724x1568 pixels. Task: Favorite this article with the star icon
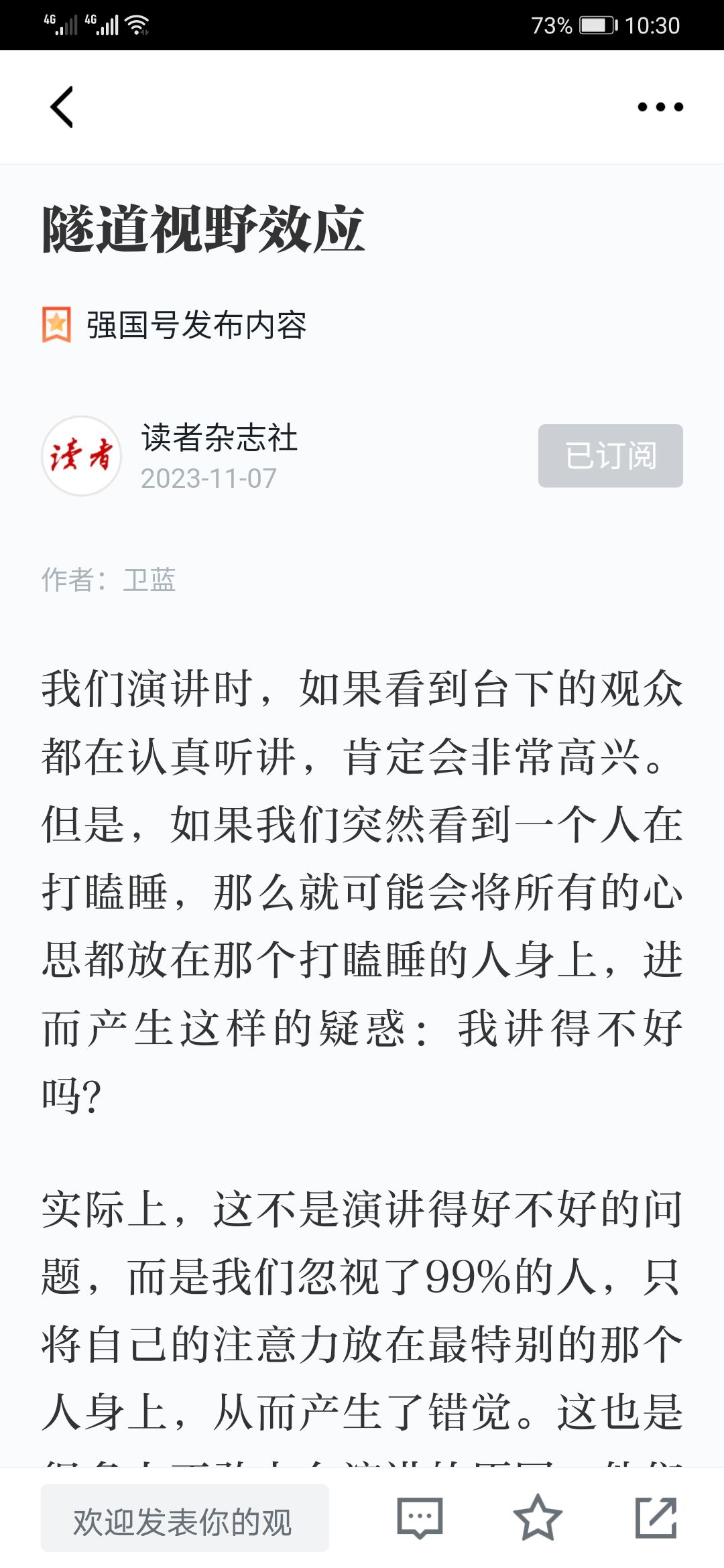click(x=537, y=1518)
